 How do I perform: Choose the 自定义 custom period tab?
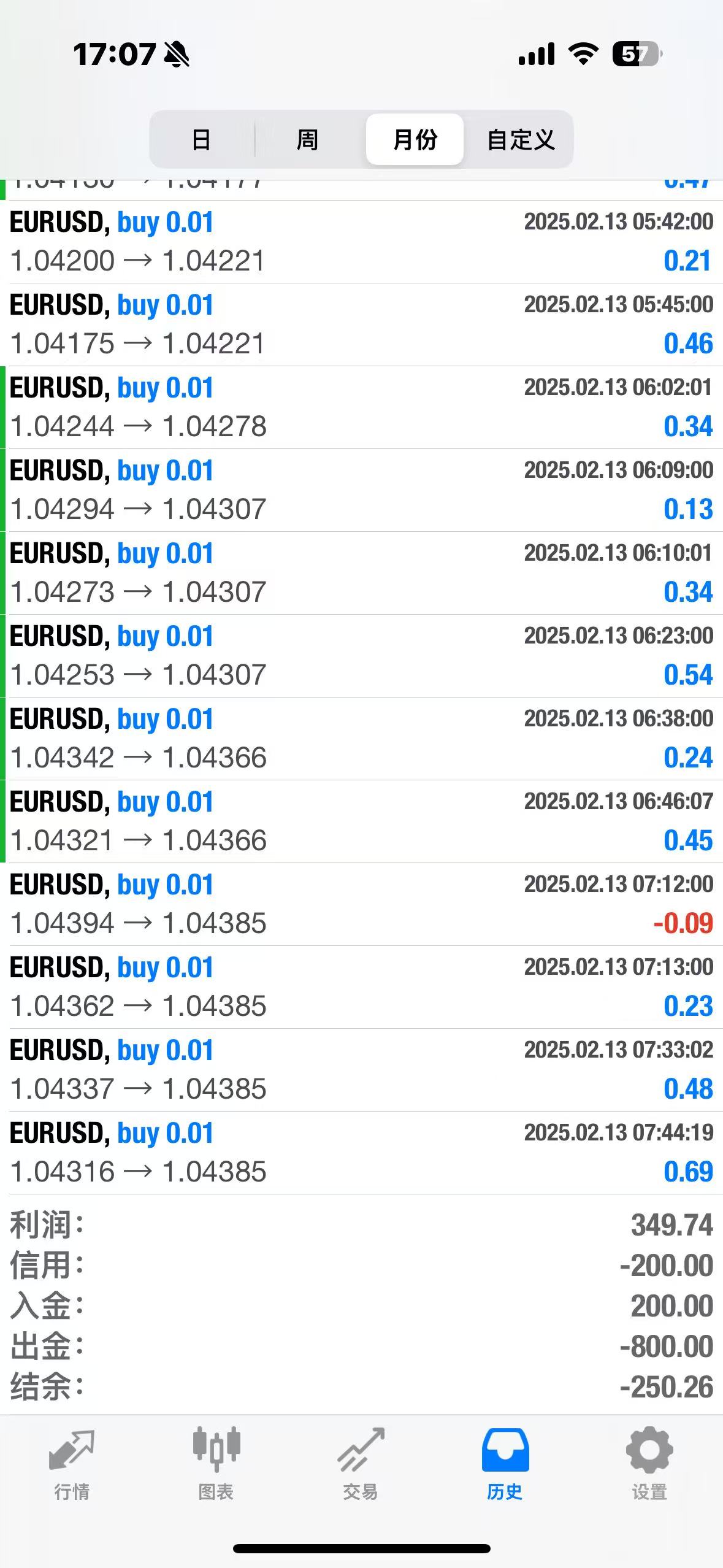click(x=521, y=140)
